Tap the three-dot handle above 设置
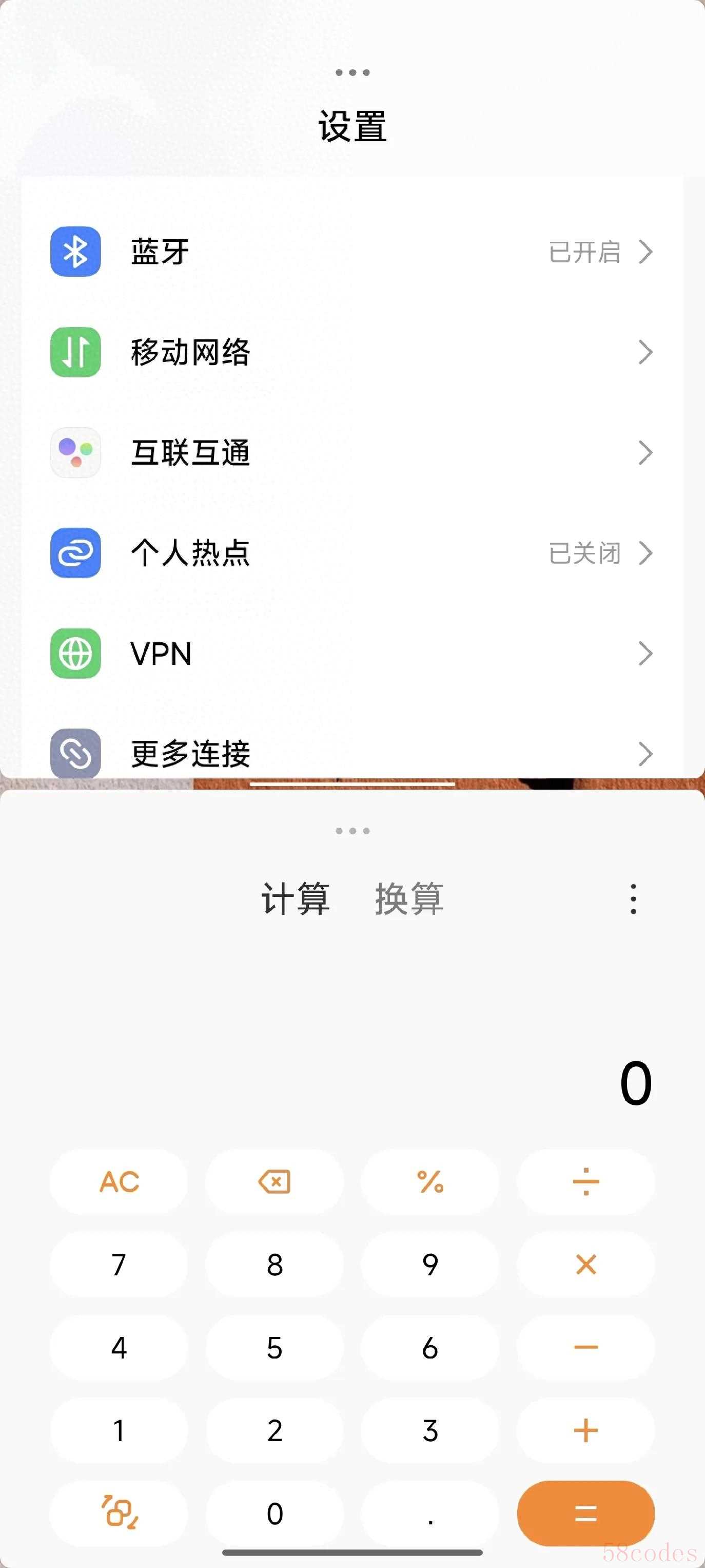Image resolution: width=705 pixels, height=1568 pixels. coord(352,72)
